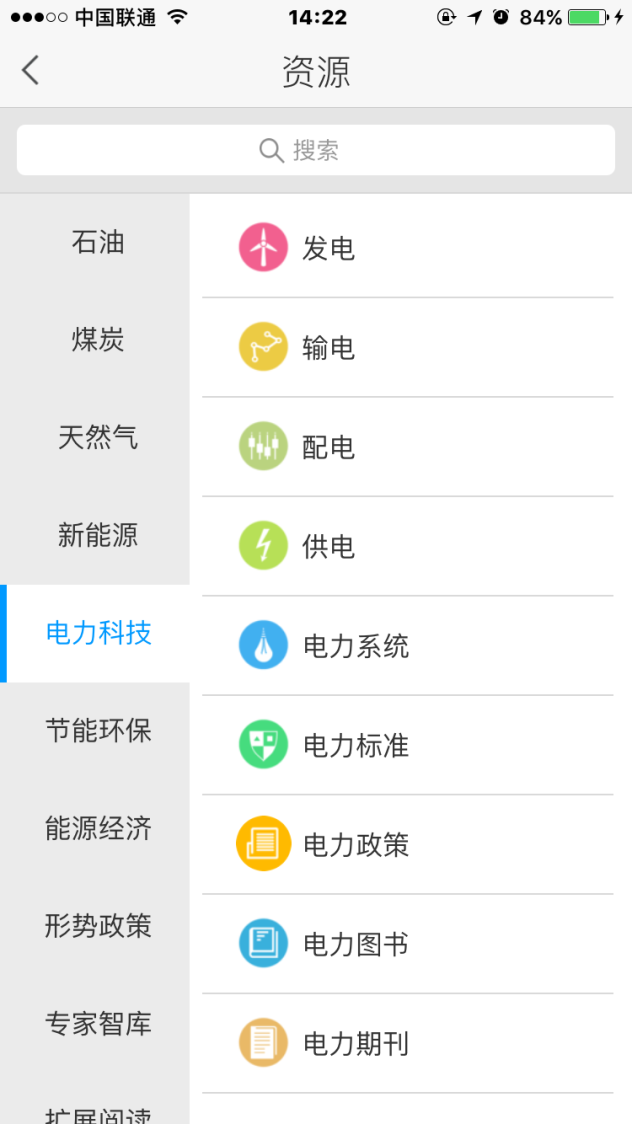Switch to 节能环保 in the sidebar

pyautogui.click(x=97, y=730)
